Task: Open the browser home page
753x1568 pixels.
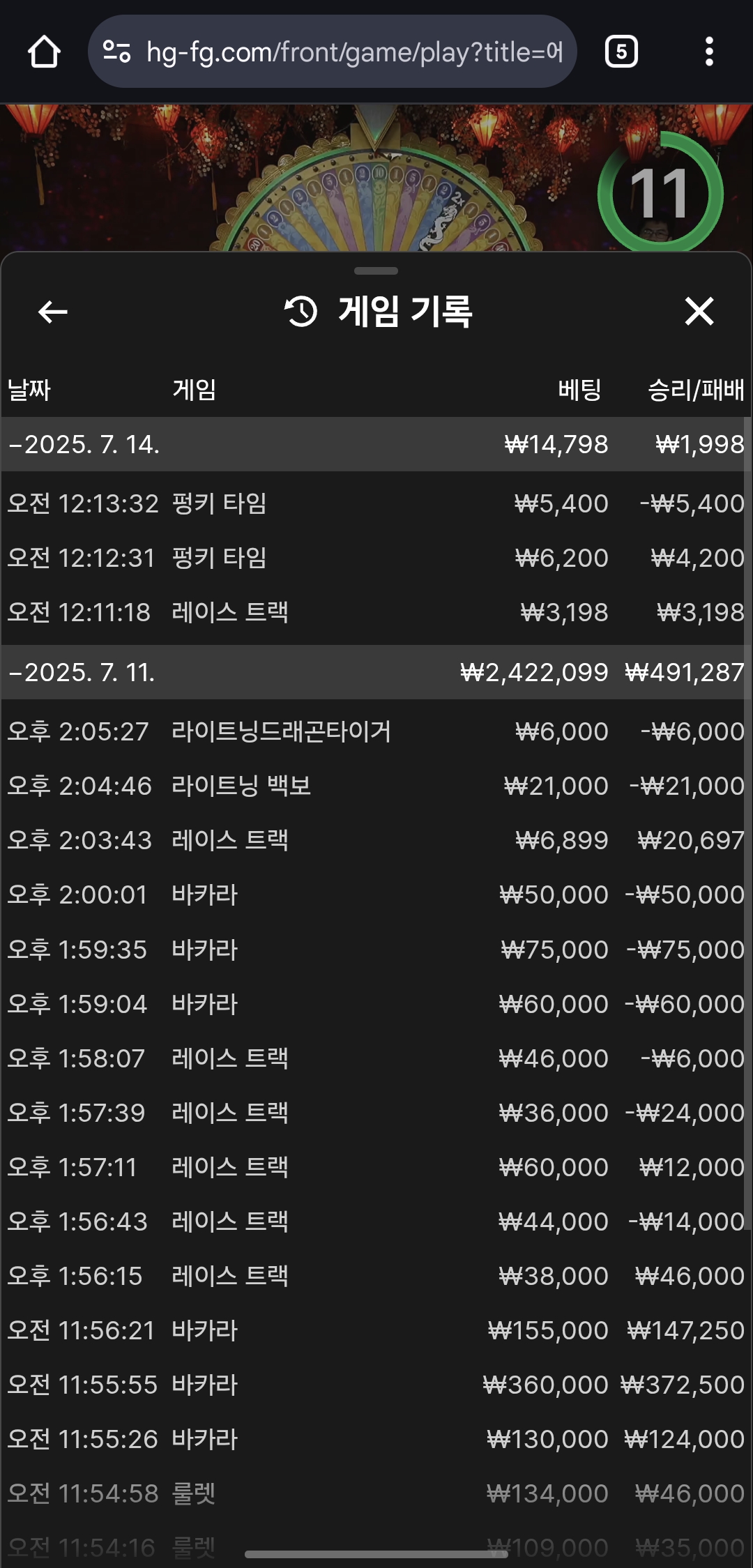Action: tap(44, 52)
